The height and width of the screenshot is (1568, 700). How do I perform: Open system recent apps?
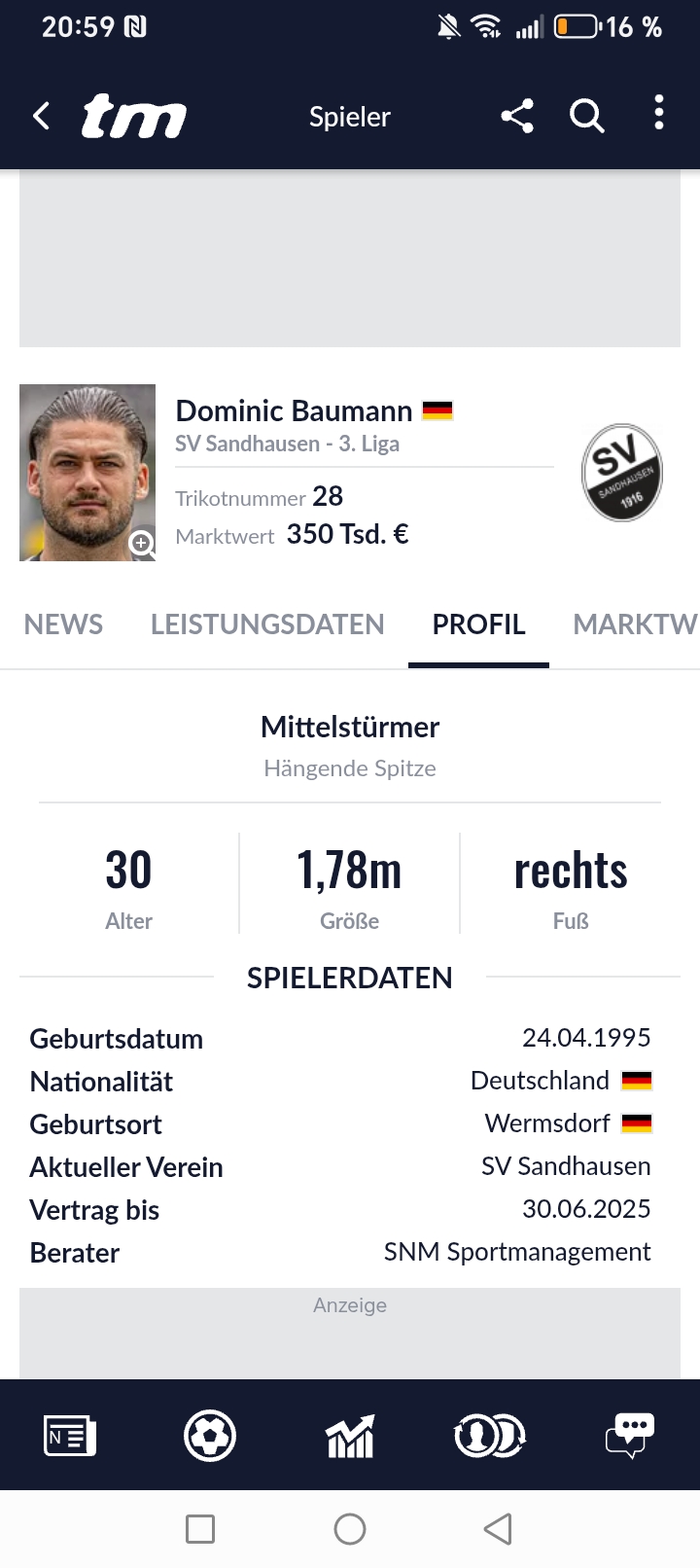(200, 1529)
